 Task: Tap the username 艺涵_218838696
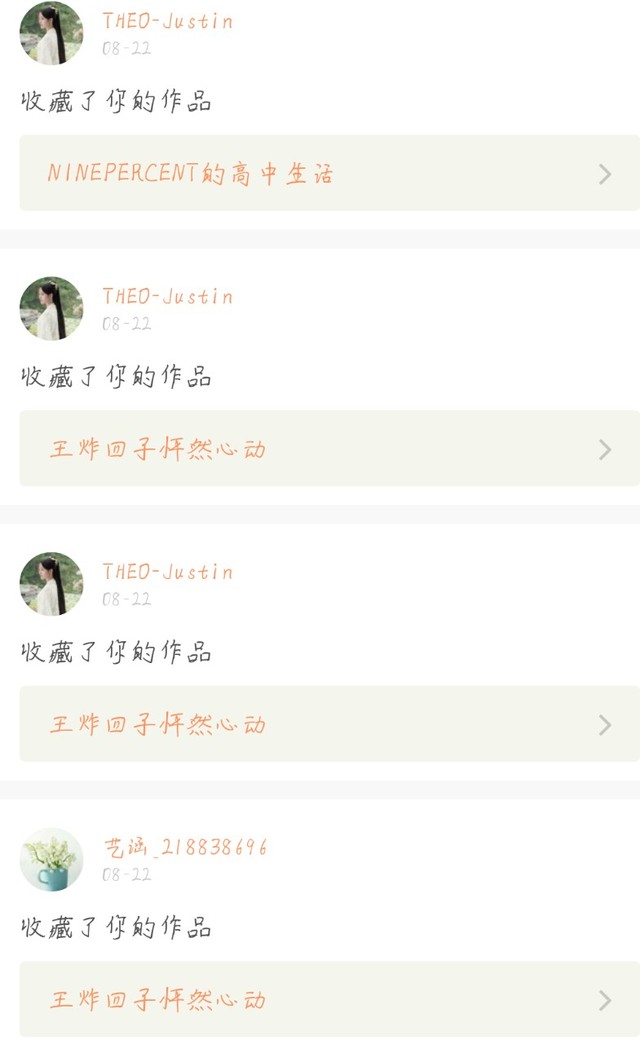(185, 847)
